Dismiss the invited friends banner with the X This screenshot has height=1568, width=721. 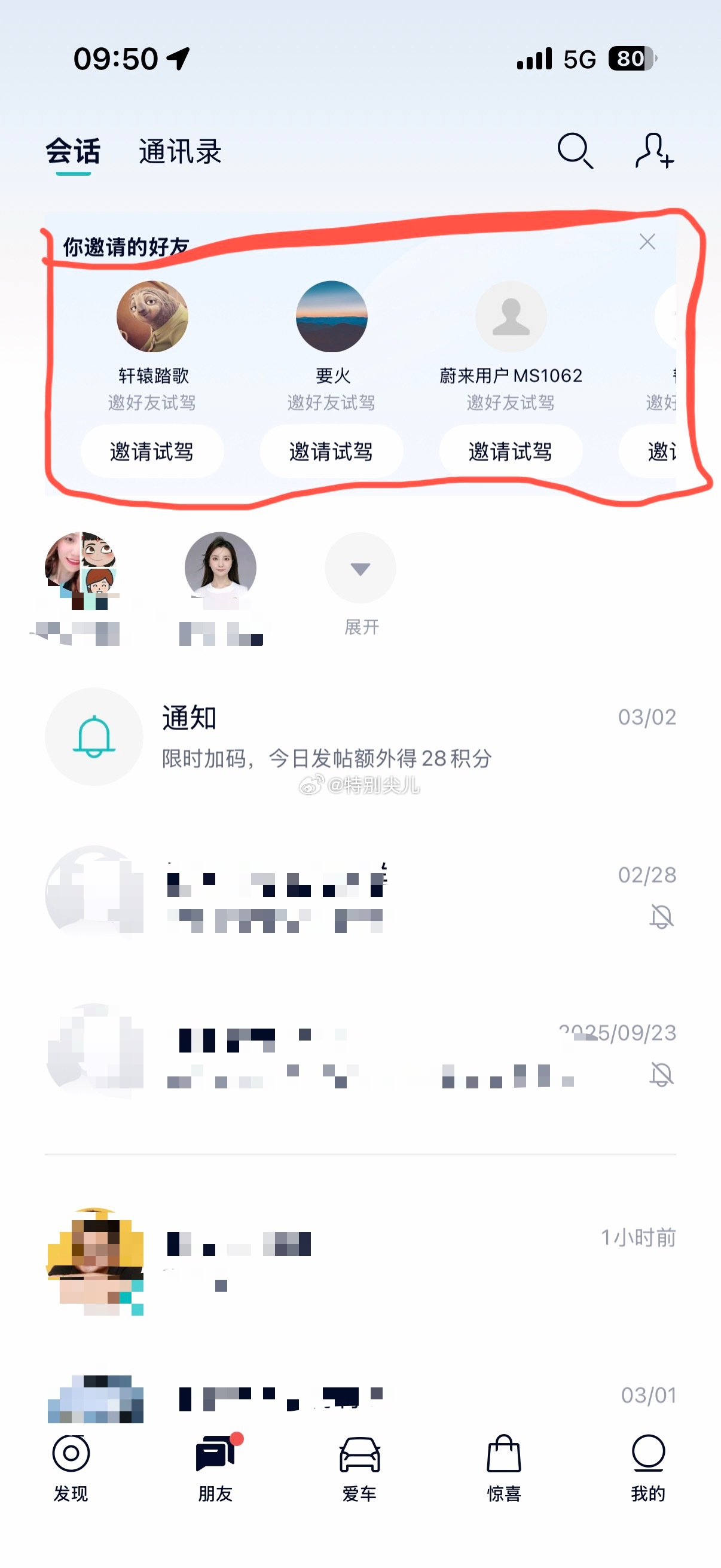point(647,242)
